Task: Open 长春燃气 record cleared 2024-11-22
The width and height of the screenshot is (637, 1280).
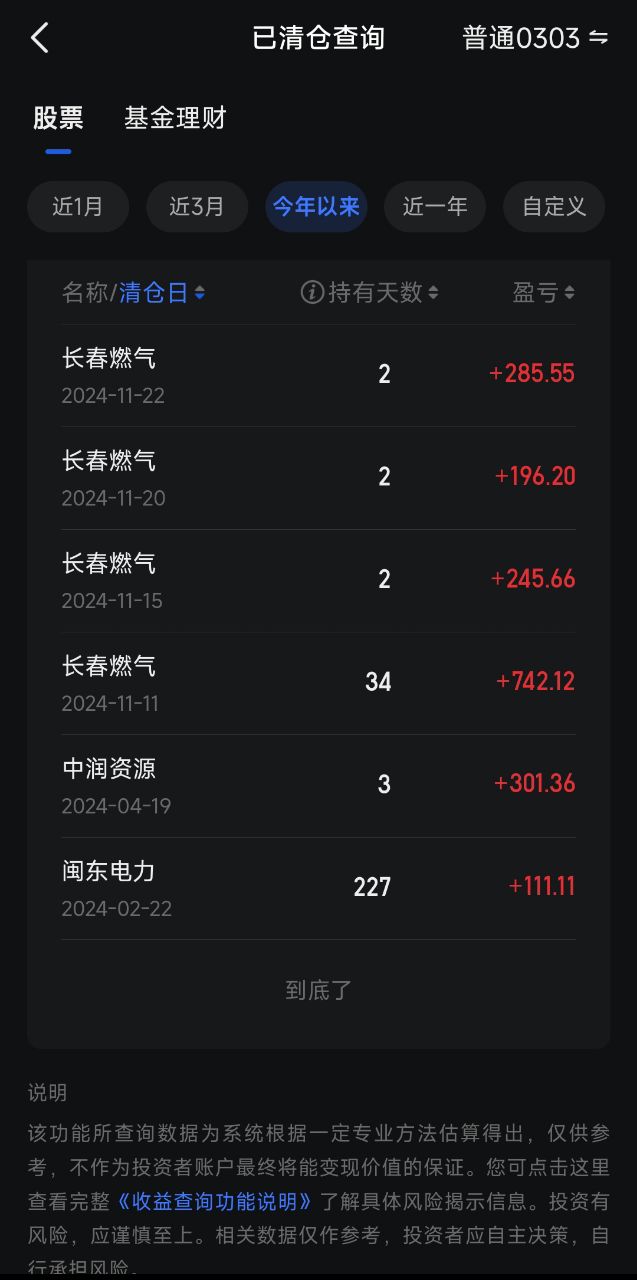Action: click(x=318, y=375)
